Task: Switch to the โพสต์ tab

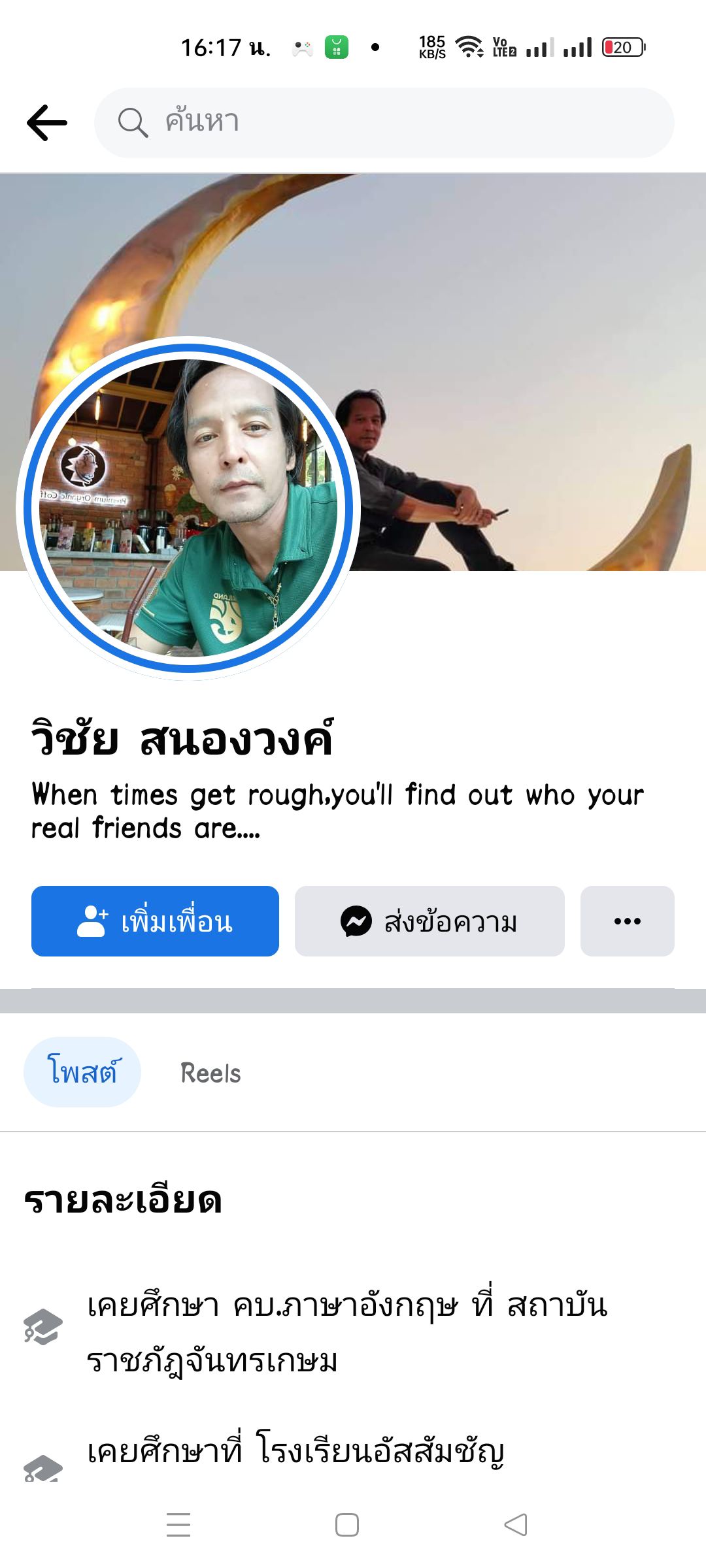Action: coord(82,1072)
